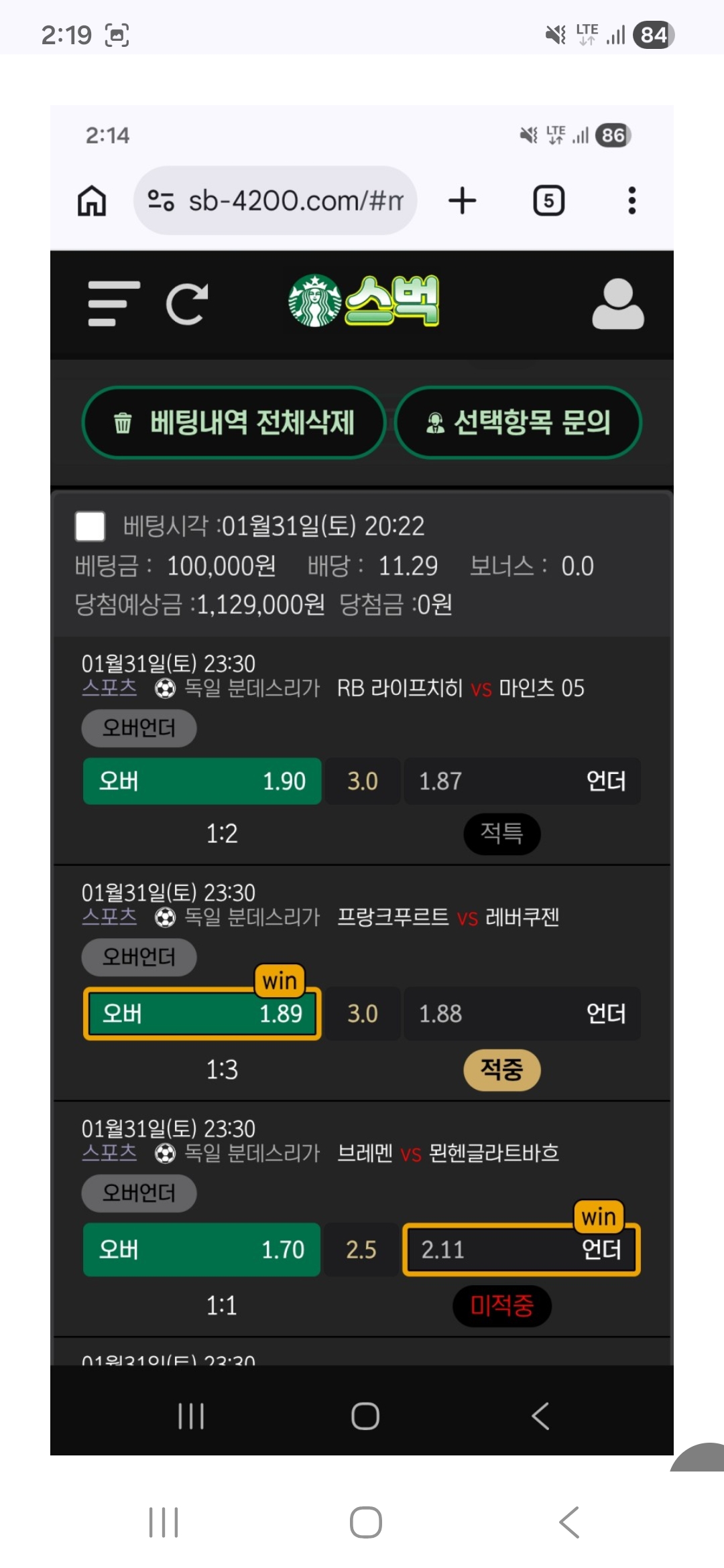724x1568 pixels.
Task: Go back using the system navigation bar
Action: click(x=569, y=1522)
